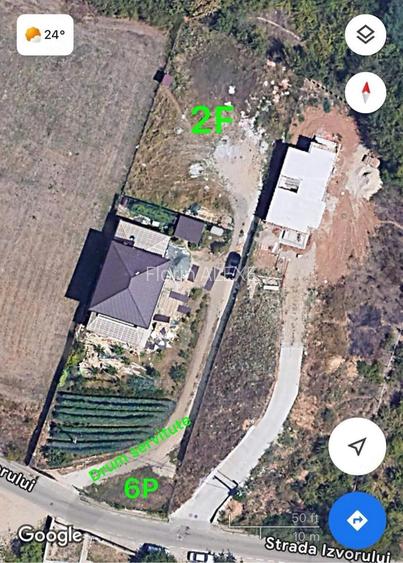The image size is (403, 563).
Task: Open the 24° weather widget
Action: (x=45, y=35)
